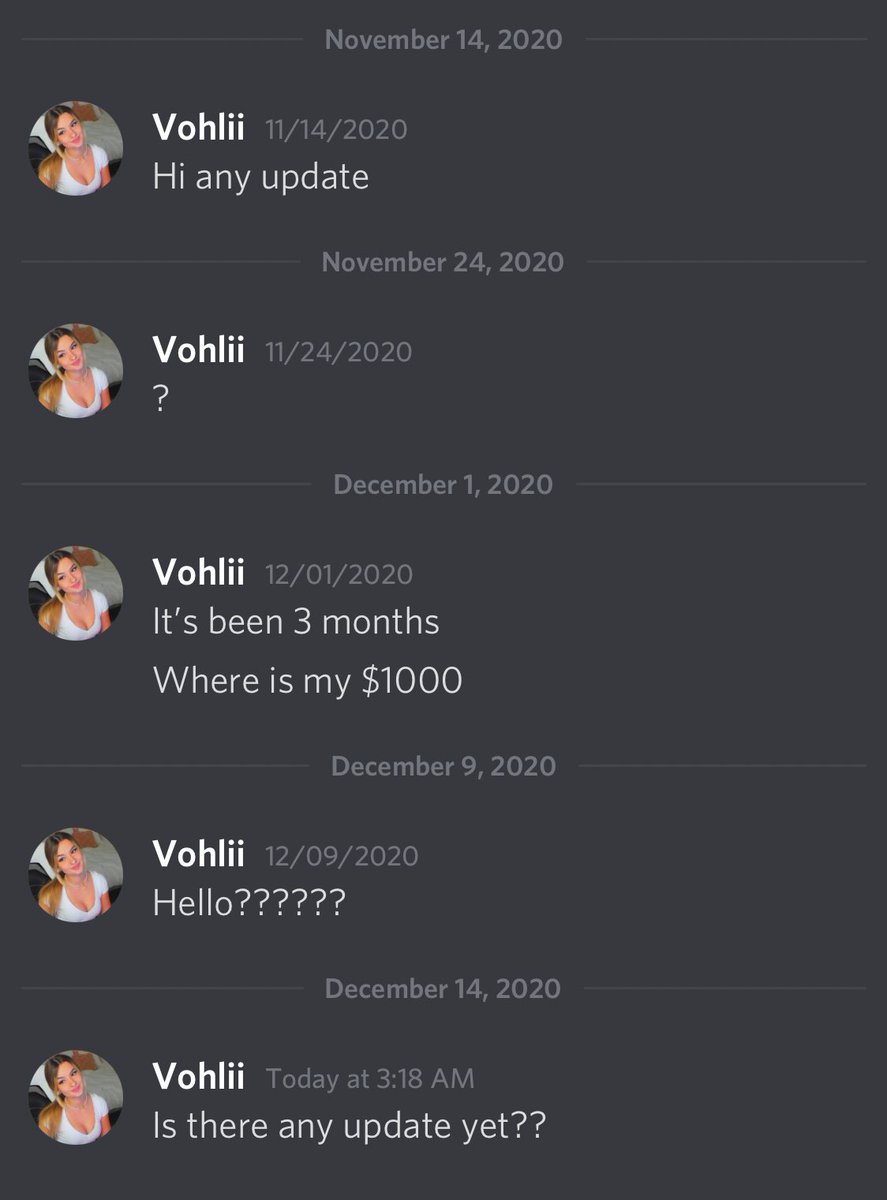Tap the Vohlii username dated 11/14/2020
The height and width of the screenshot is (1200, 887).
pos(198,127)
